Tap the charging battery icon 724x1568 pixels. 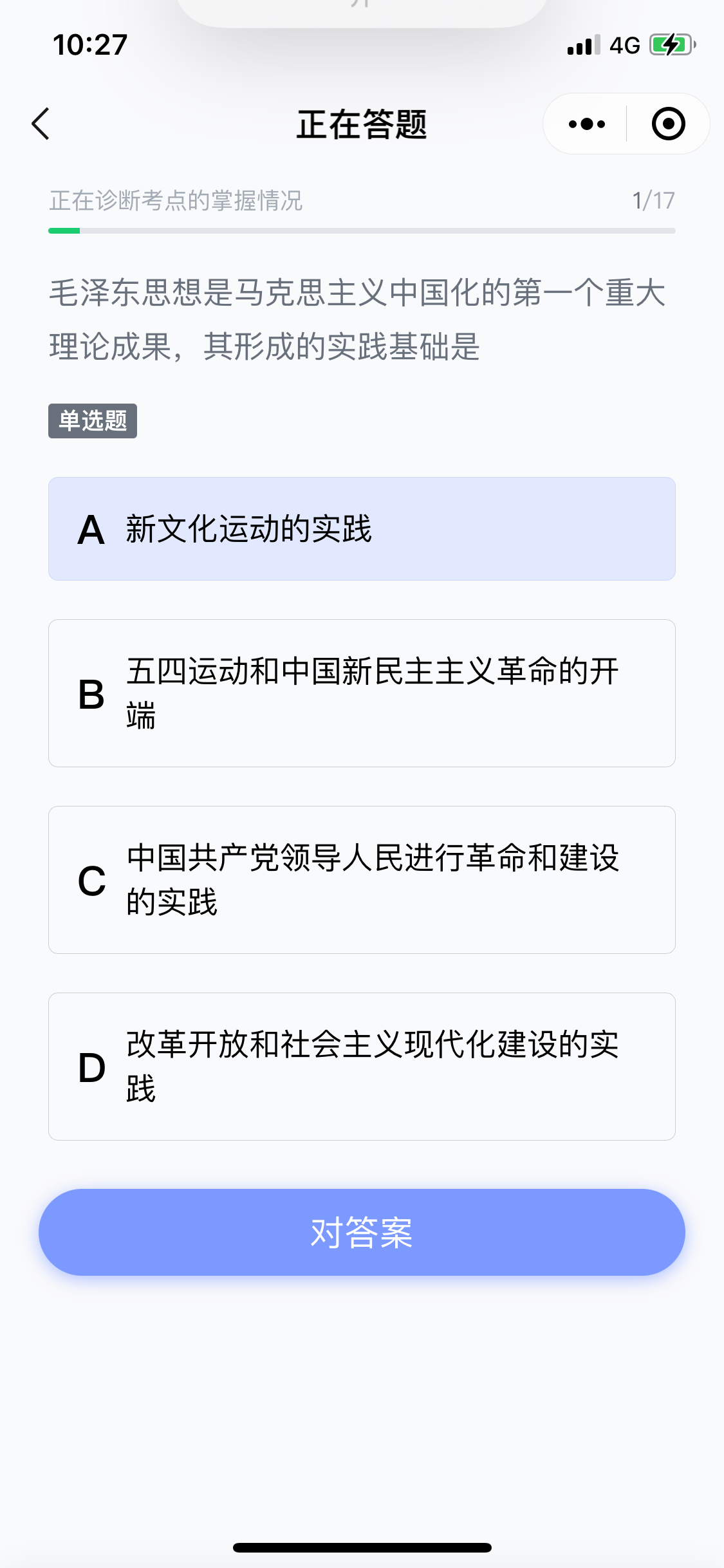click(669, 45)
